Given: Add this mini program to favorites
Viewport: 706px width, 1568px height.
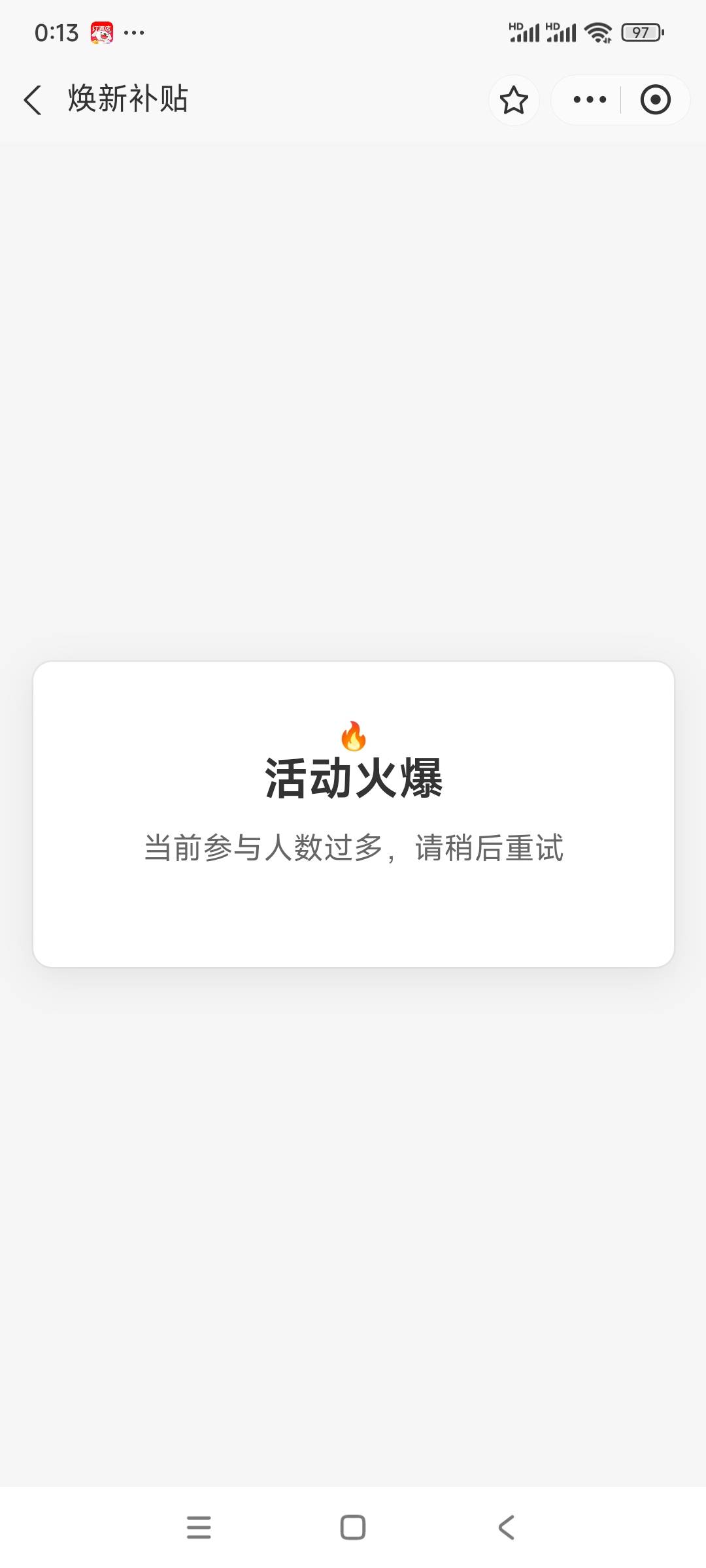Looking at the screenshot, I should [x=514, y=100].
